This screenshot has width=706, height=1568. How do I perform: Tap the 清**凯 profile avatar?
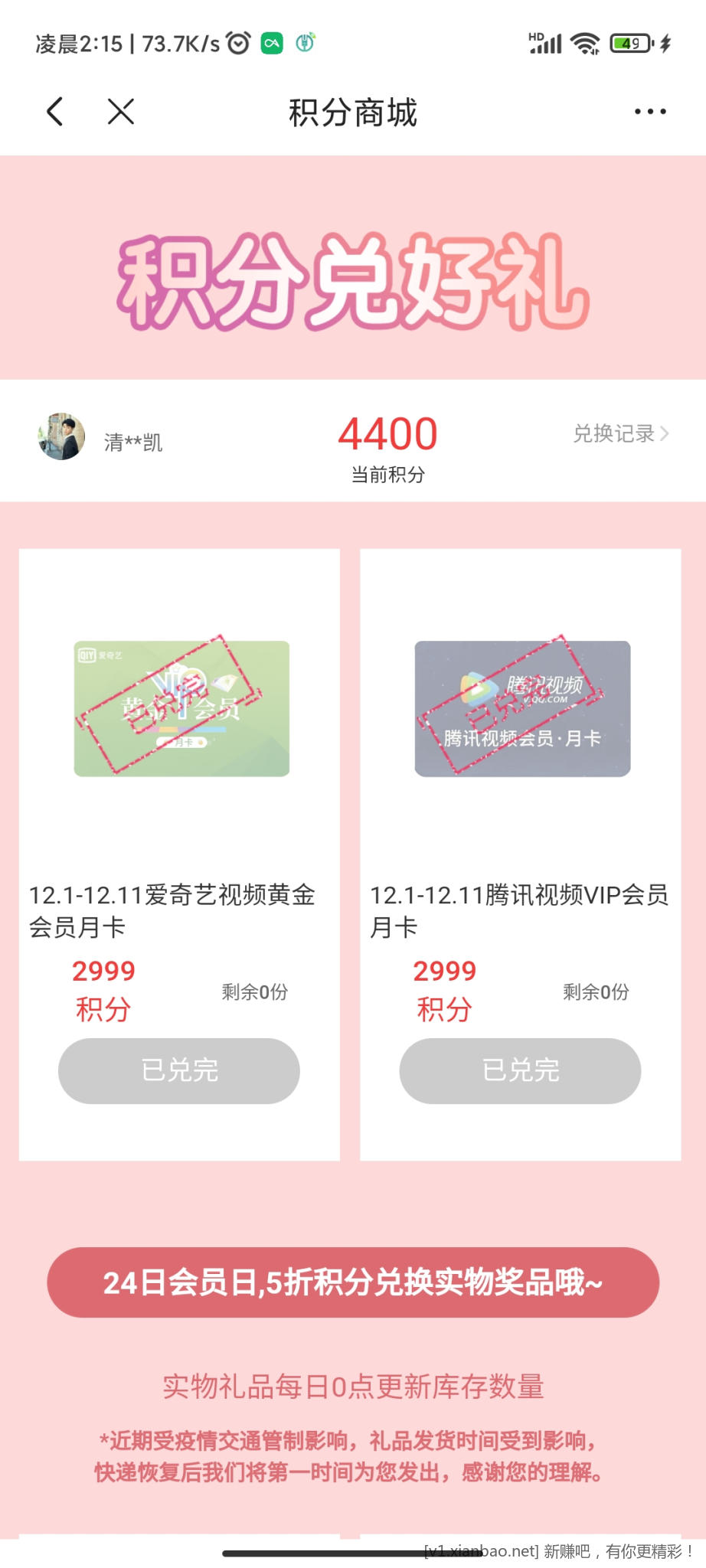click(61, 436)
